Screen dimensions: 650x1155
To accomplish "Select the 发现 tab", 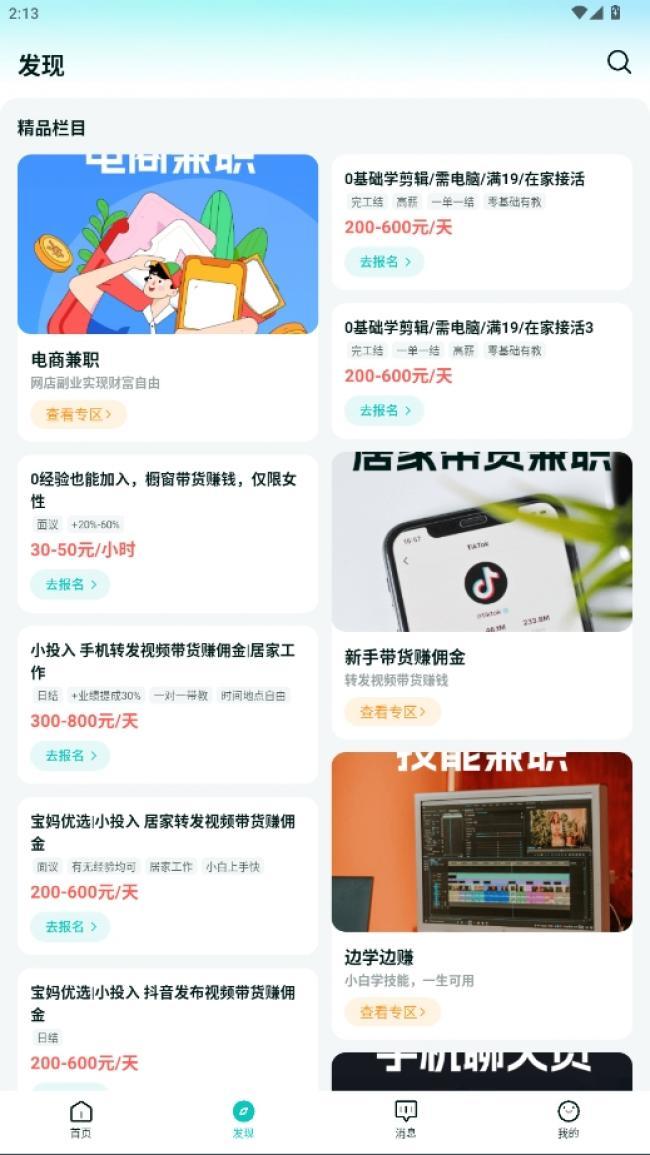I will click(x=243, y=1119).
